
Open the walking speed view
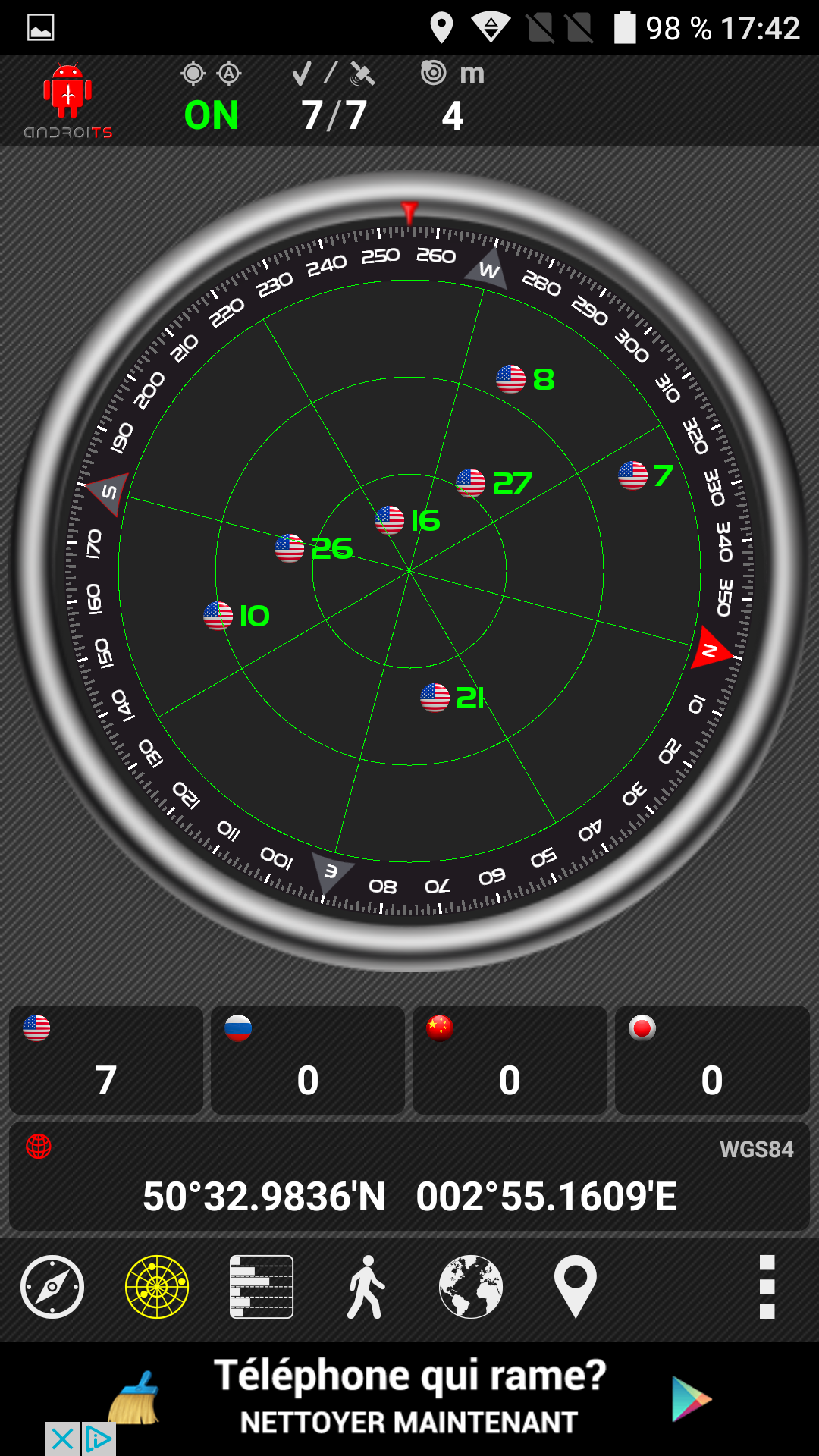click(x=366, y=1287)
